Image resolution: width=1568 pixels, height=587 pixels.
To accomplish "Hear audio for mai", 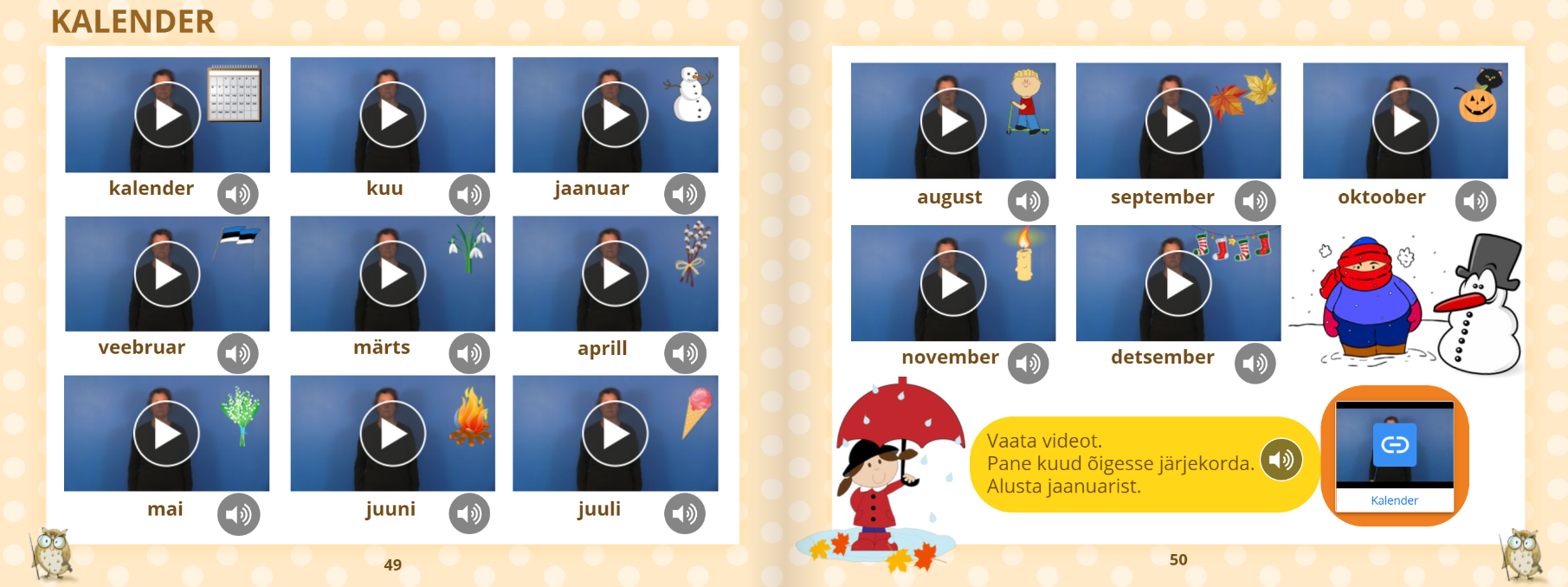I will [x=238, y=514].
